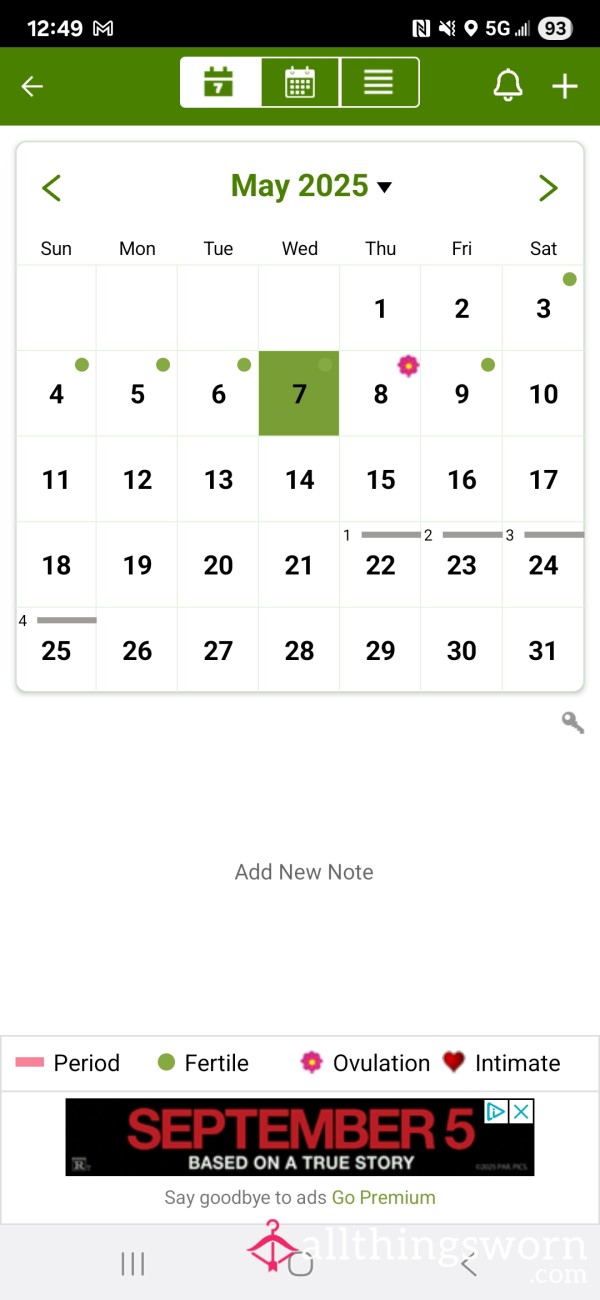The height and width of the screenshot is (1300, 600).
Task: Go to the previous month
Action: tap(52, 187)
